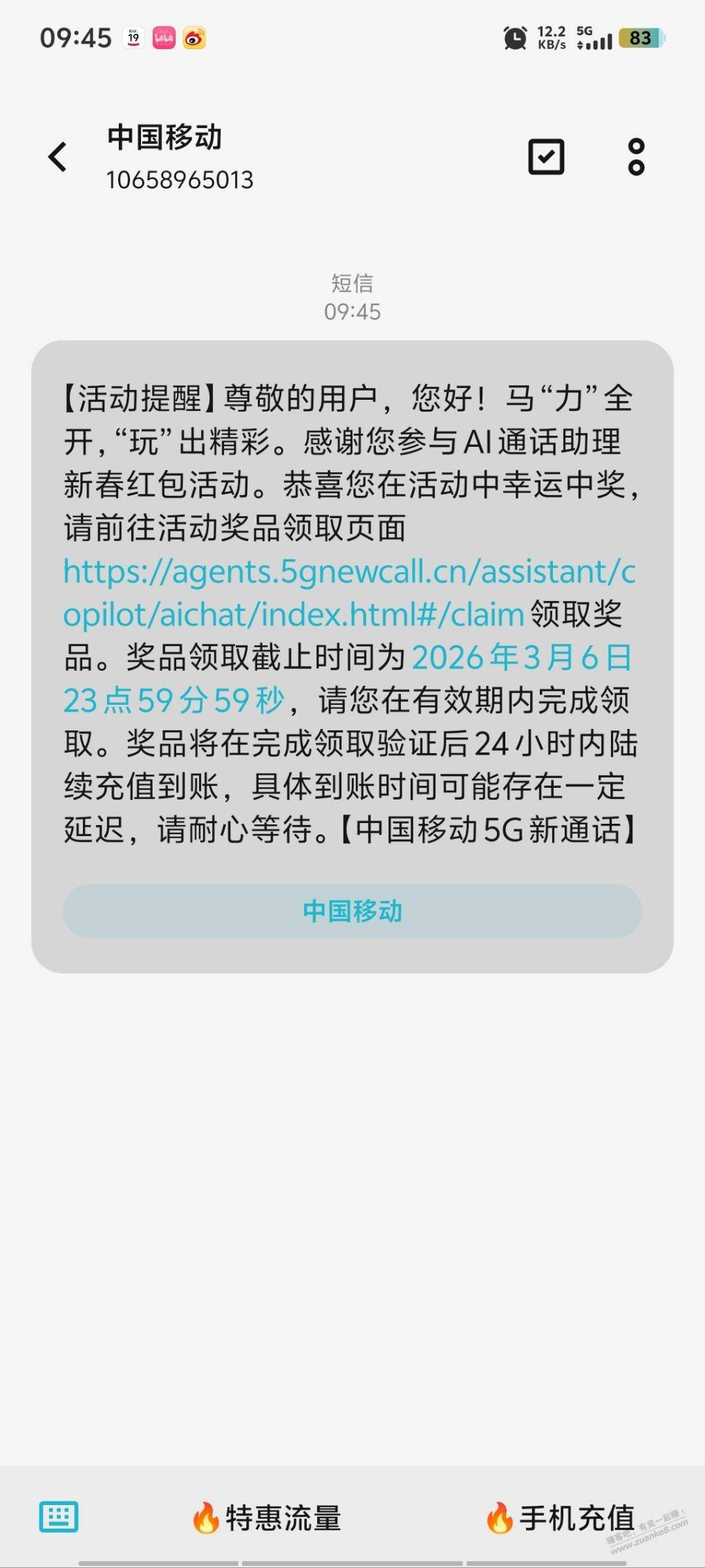Tap the select-messages checkbox icon

tap(546, 157)
